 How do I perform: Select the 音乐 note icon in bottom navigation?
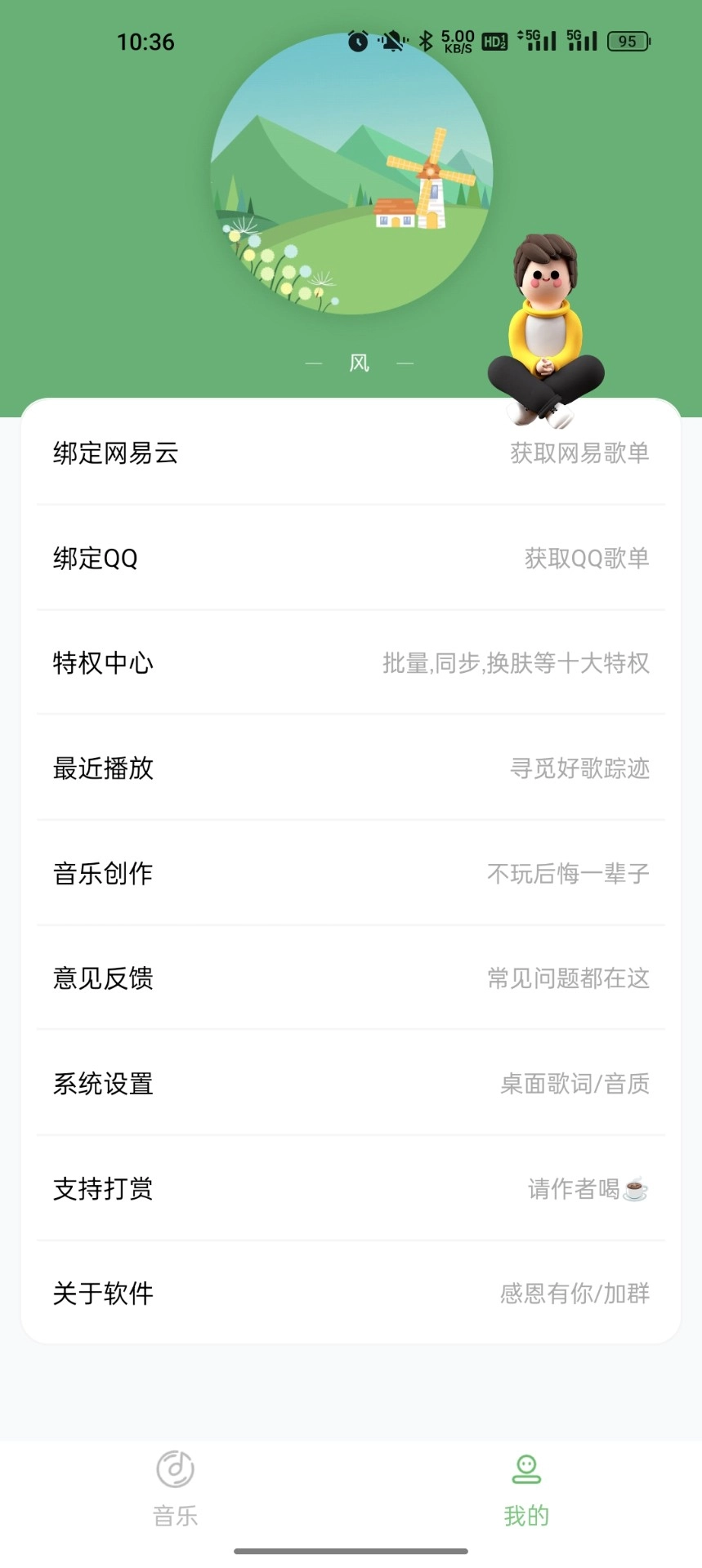click(175, 1468)
